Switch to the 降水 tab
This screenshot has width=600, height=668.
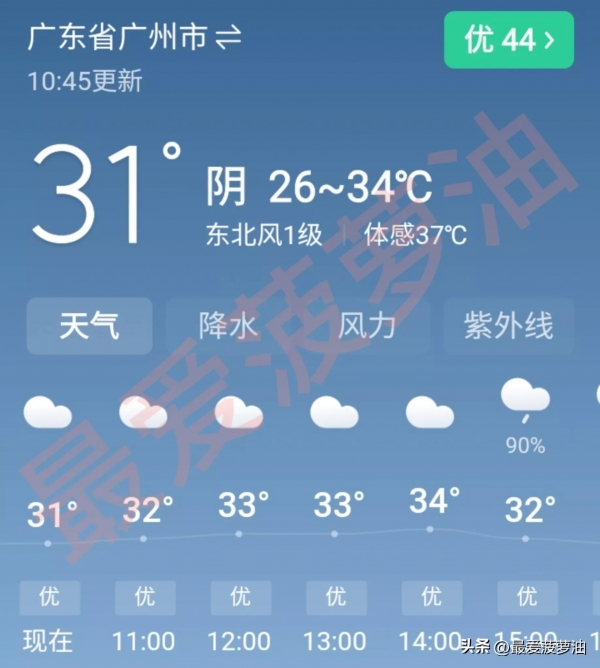pos(228,325)
